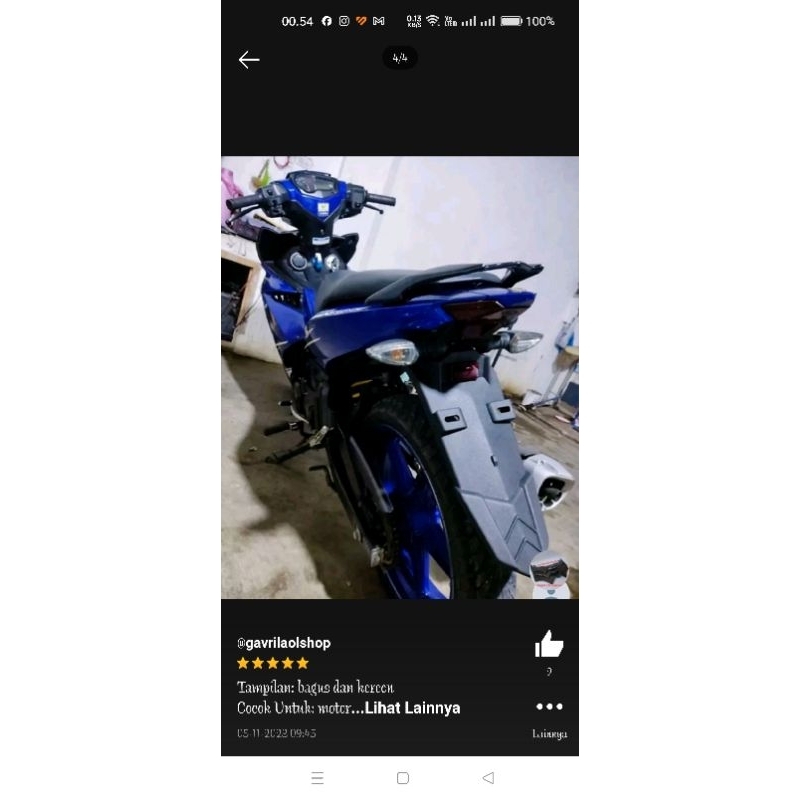The image size is (800, 800).
Task: Go back using the top-left arrow
Action: tap(249, 60)
